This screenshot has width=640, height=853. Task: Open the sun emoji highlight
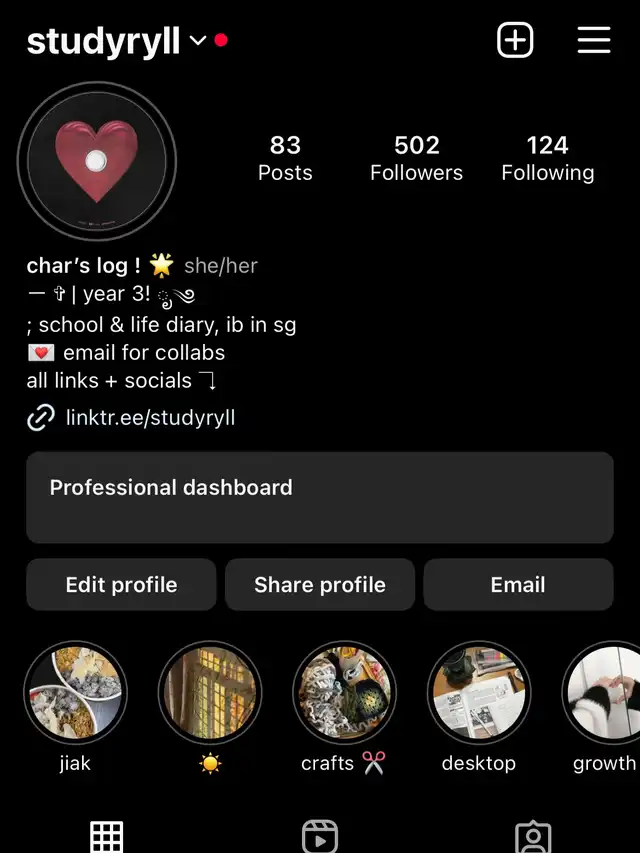(x=210, y=693)
